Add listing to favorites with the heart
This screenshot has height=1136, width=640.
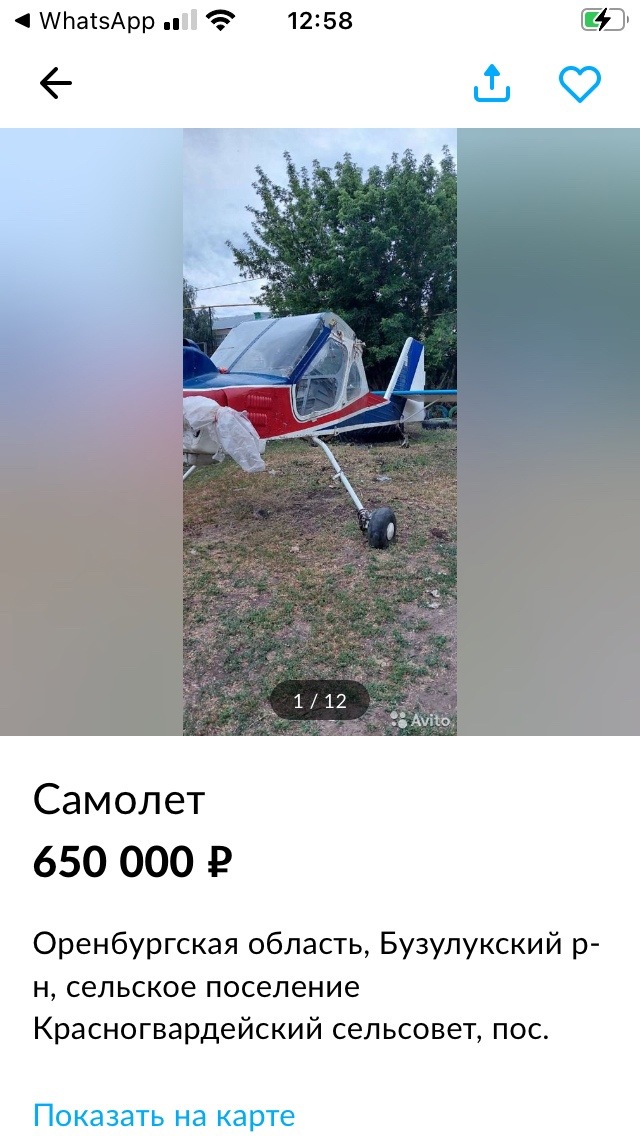point(579,84)
